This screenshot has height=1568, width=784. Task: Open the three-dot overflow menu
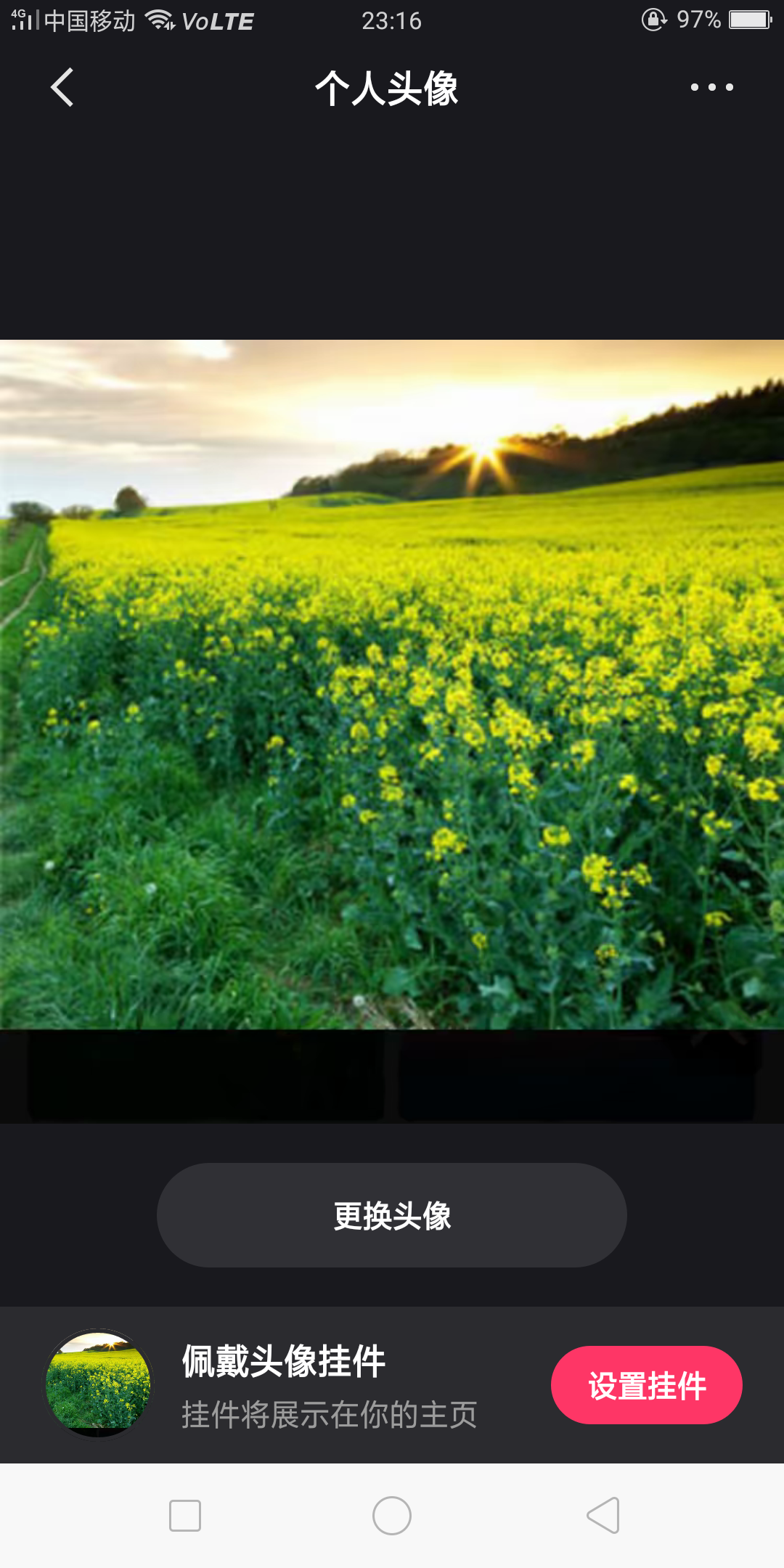[711, 88]
